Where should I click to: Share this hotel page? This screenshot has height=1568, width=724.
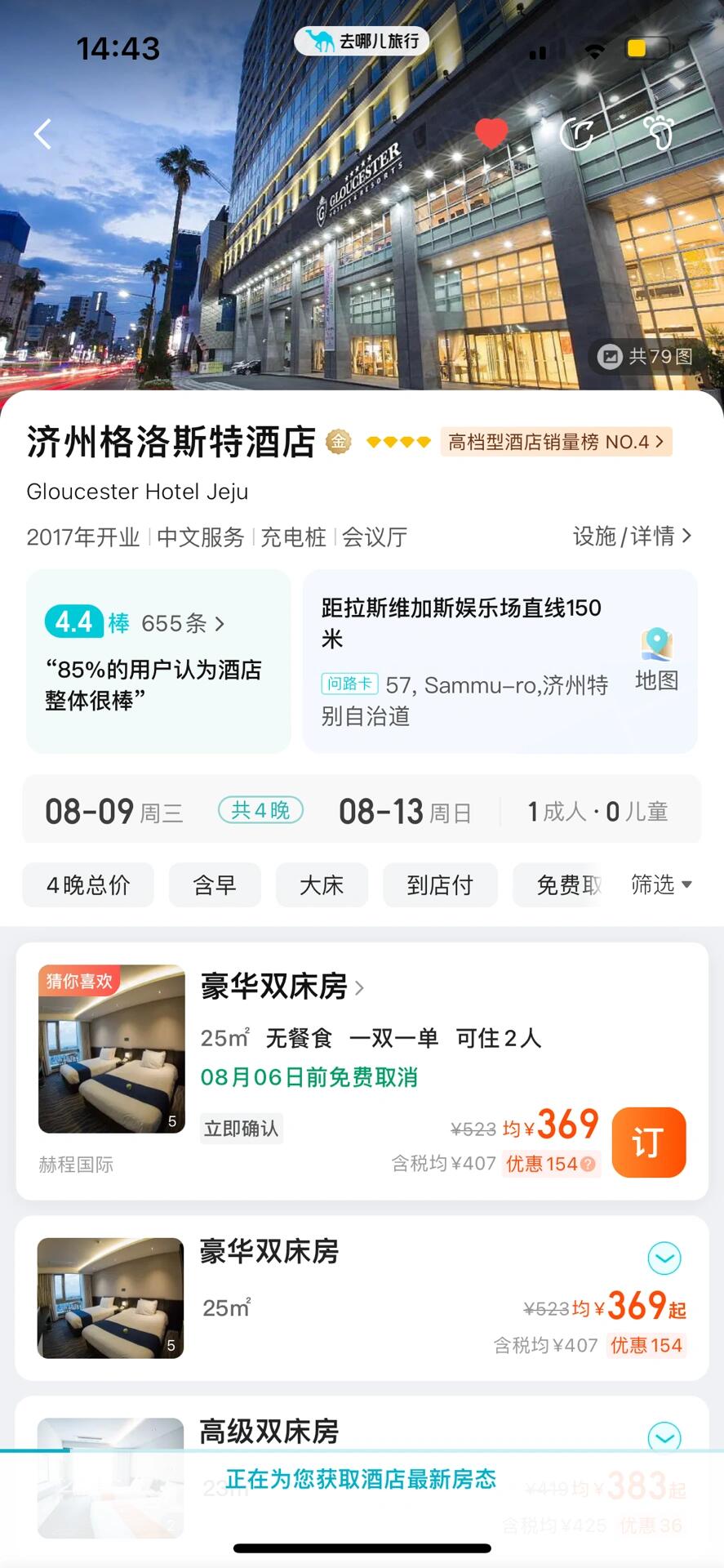click(x=576, y=134)
